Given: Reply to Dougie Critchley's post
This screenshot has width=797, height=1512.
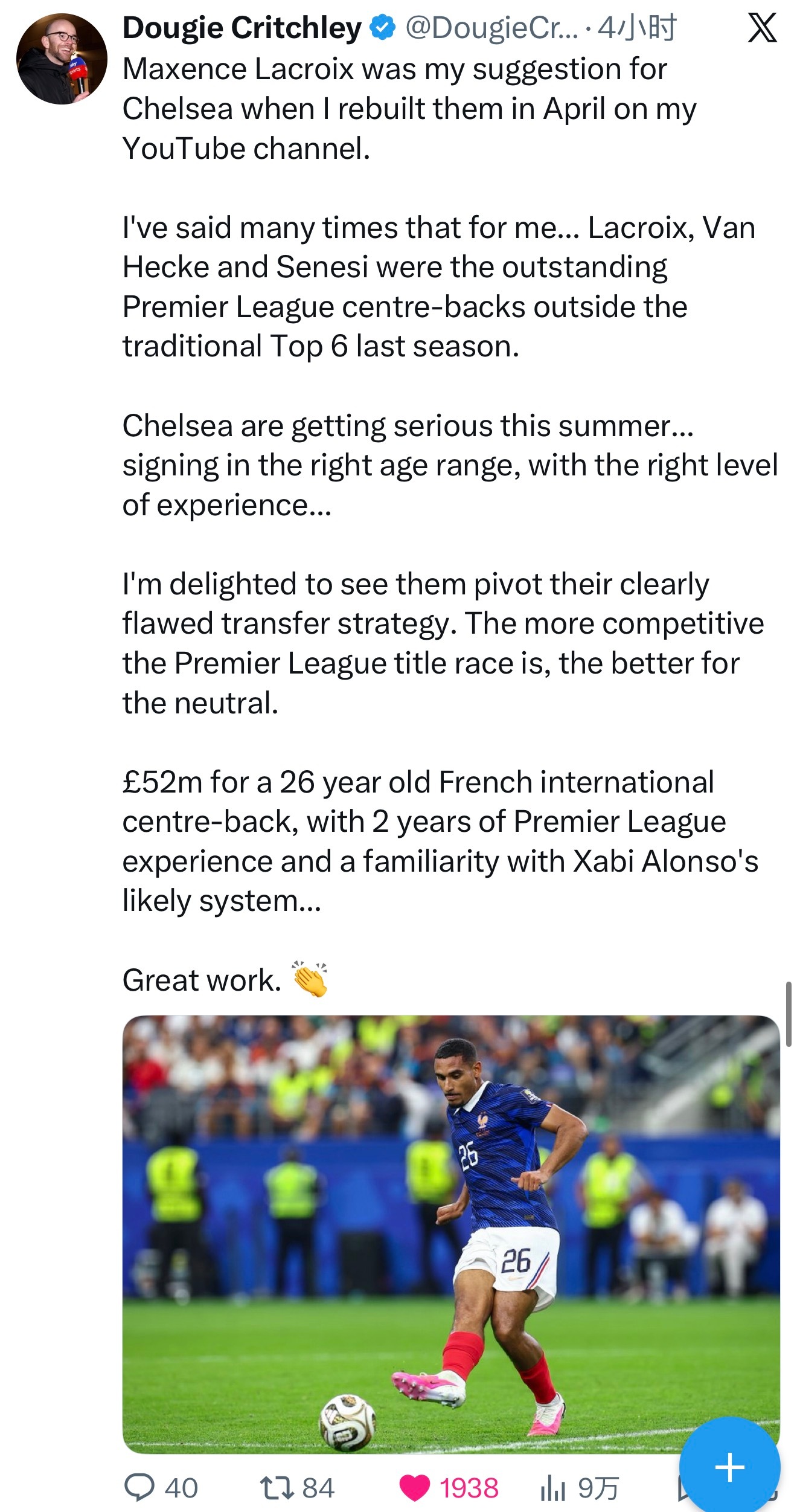Looking at the screenshot, I should 161,1488.
